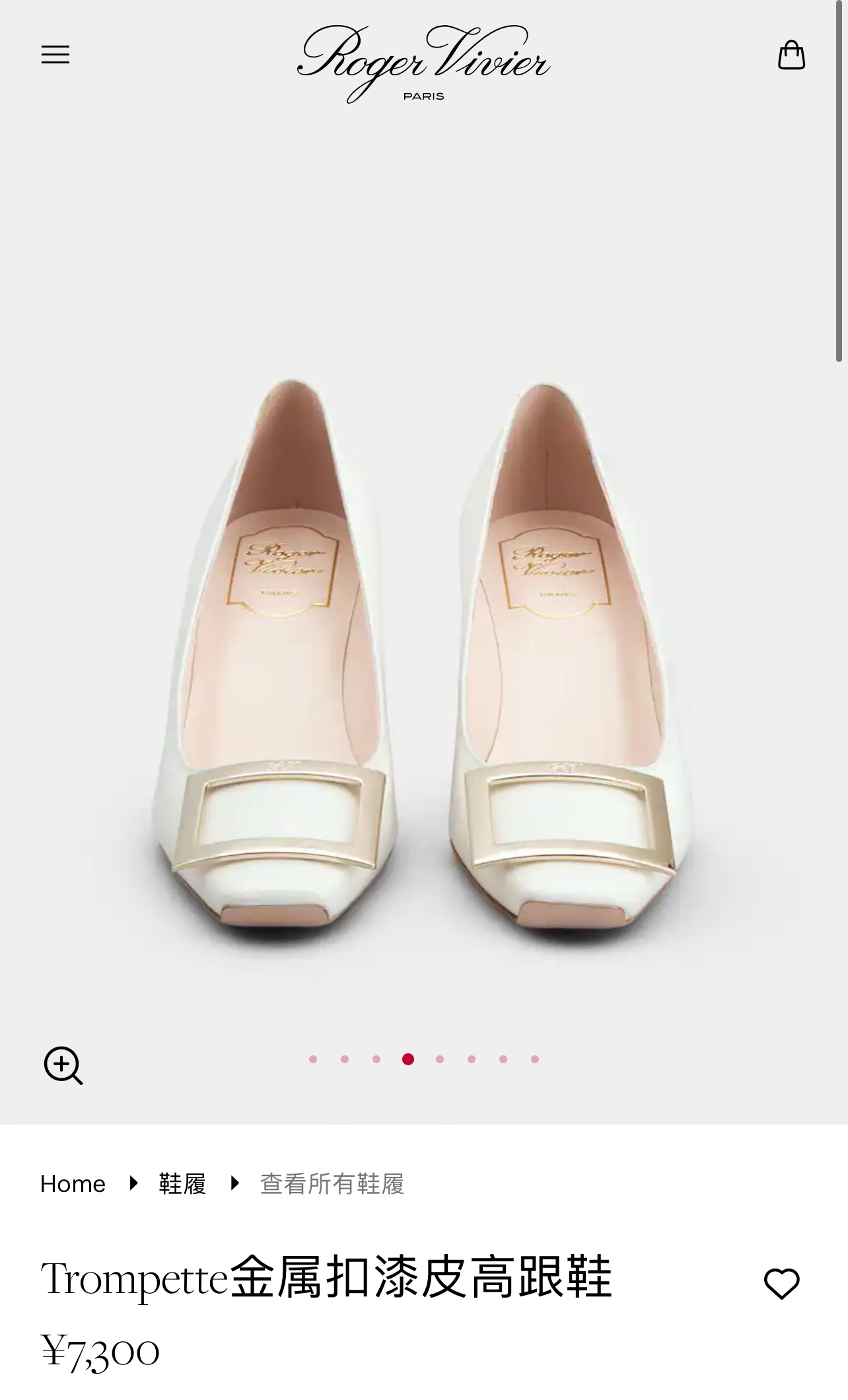Viewport: 848px width, 1400px height.
Task: Open 查看所有鞋履 breadcrumb link
Action: coord(332,1184)
